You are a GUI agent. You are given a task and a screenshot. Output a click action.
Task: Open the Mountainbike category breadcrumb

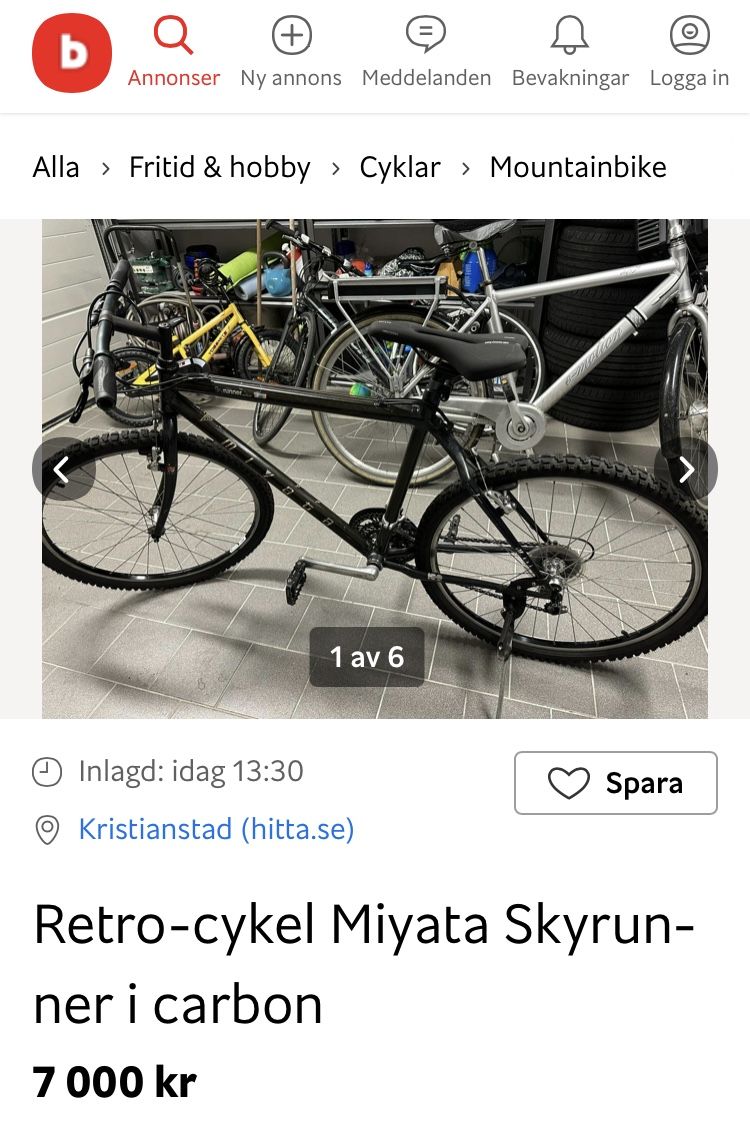click(x=578, y=167)
